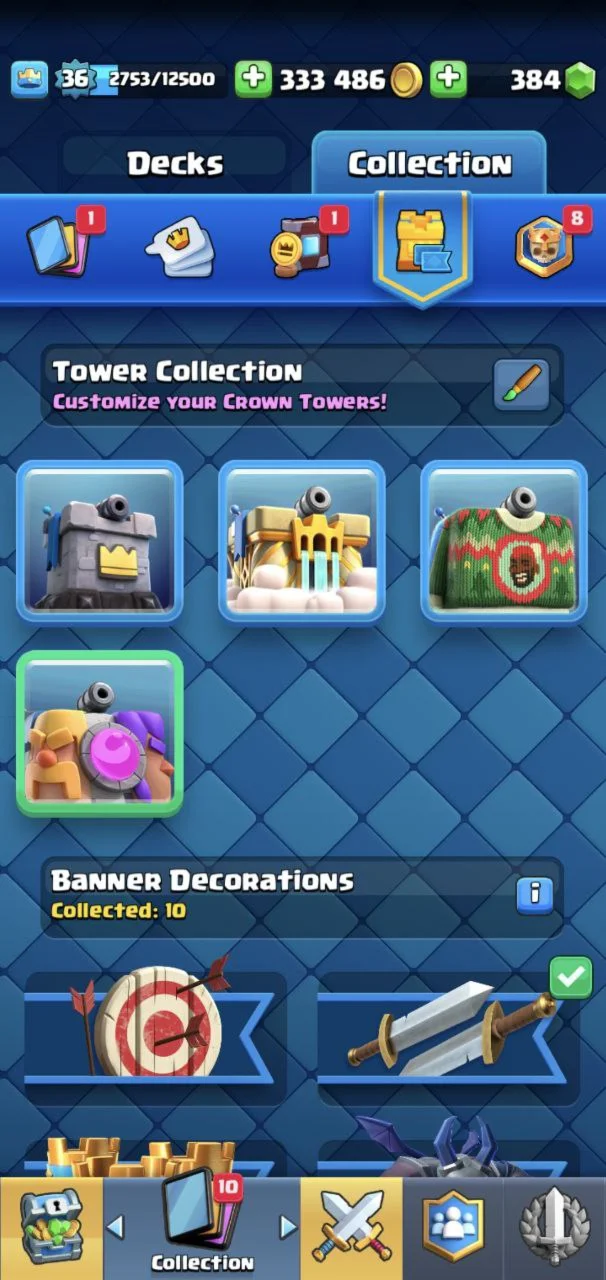Select the golden cloud tower skin
The image size is (606, 1280).
coord(302,541)
